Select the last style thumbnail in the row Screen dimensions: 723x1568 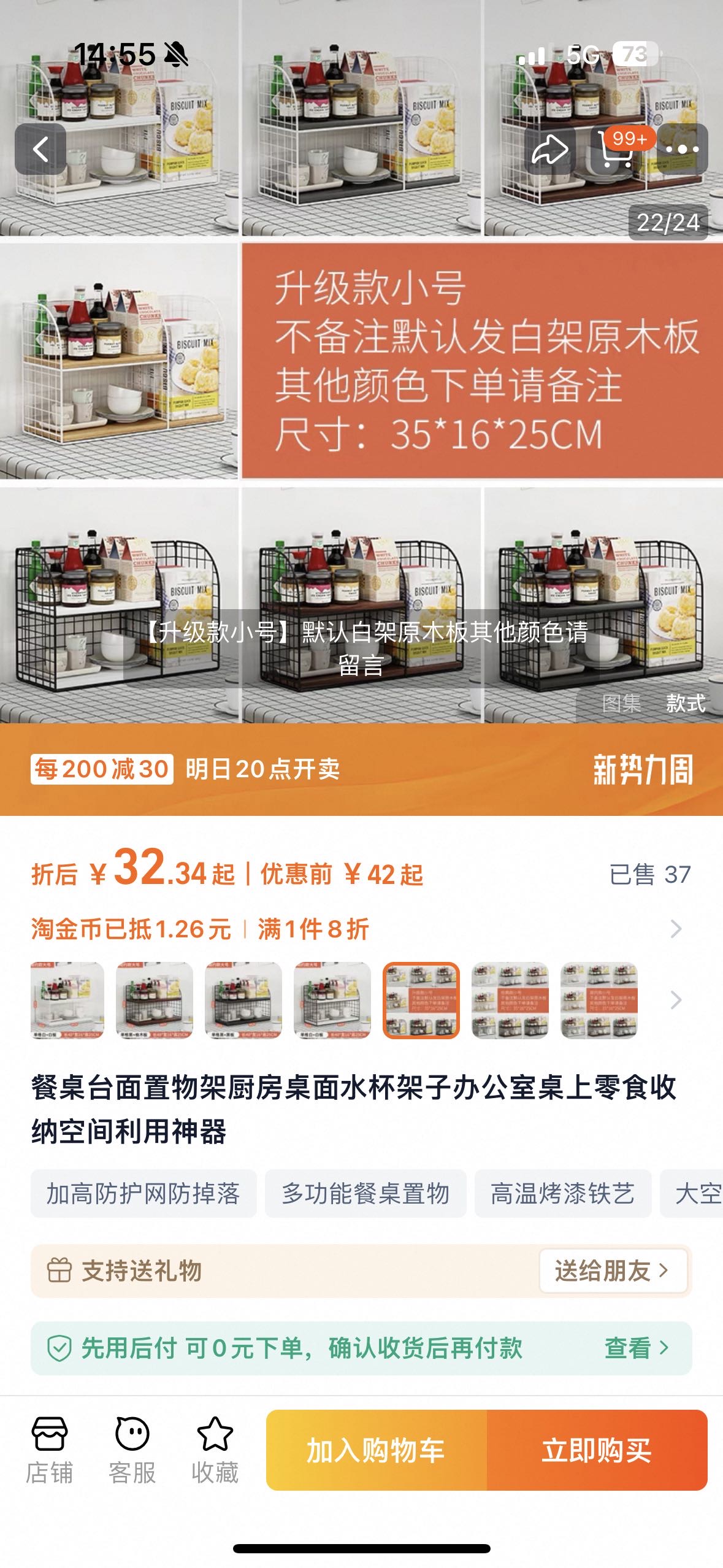(599, 1000)
